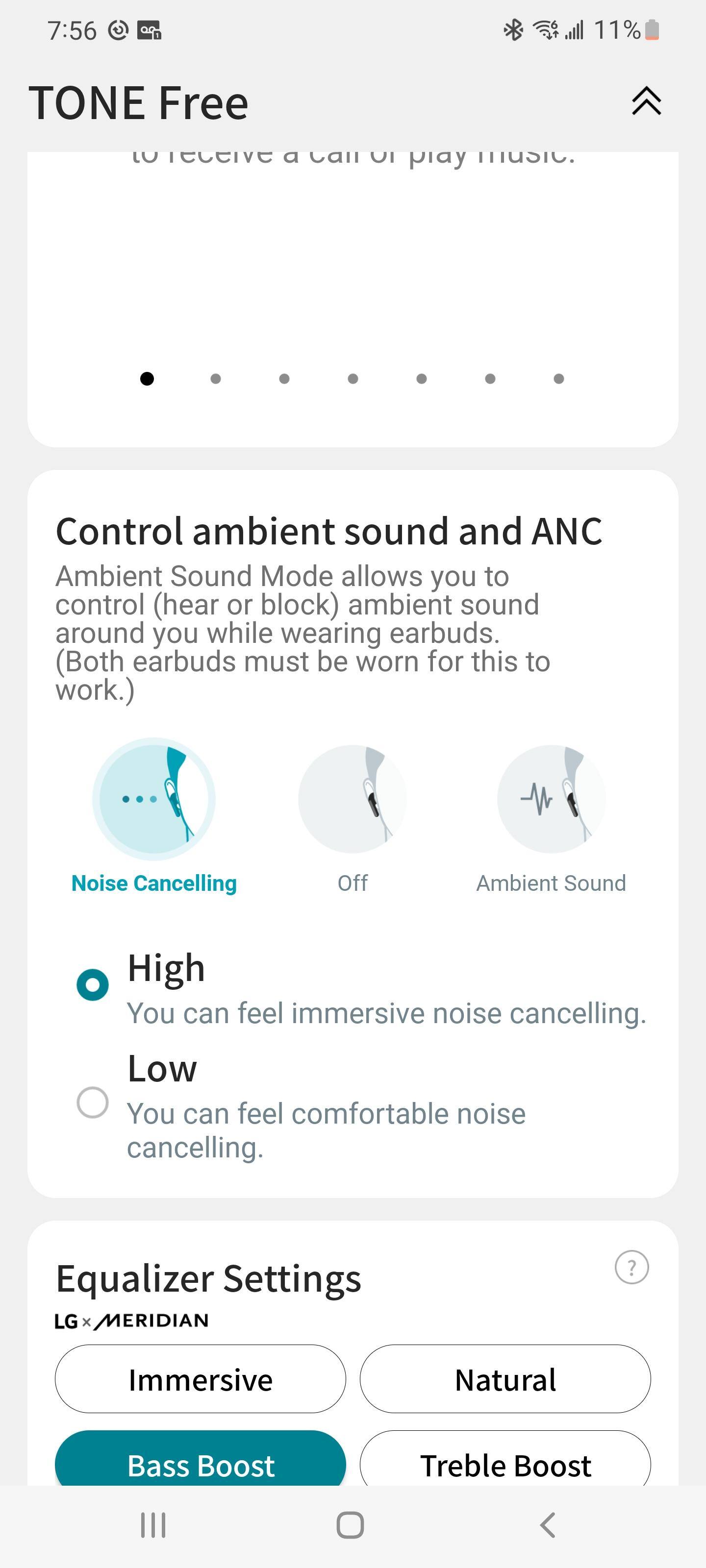Open Equalizer Settings help icon
Screen dimensions: 706x1568
point(631,1267)
